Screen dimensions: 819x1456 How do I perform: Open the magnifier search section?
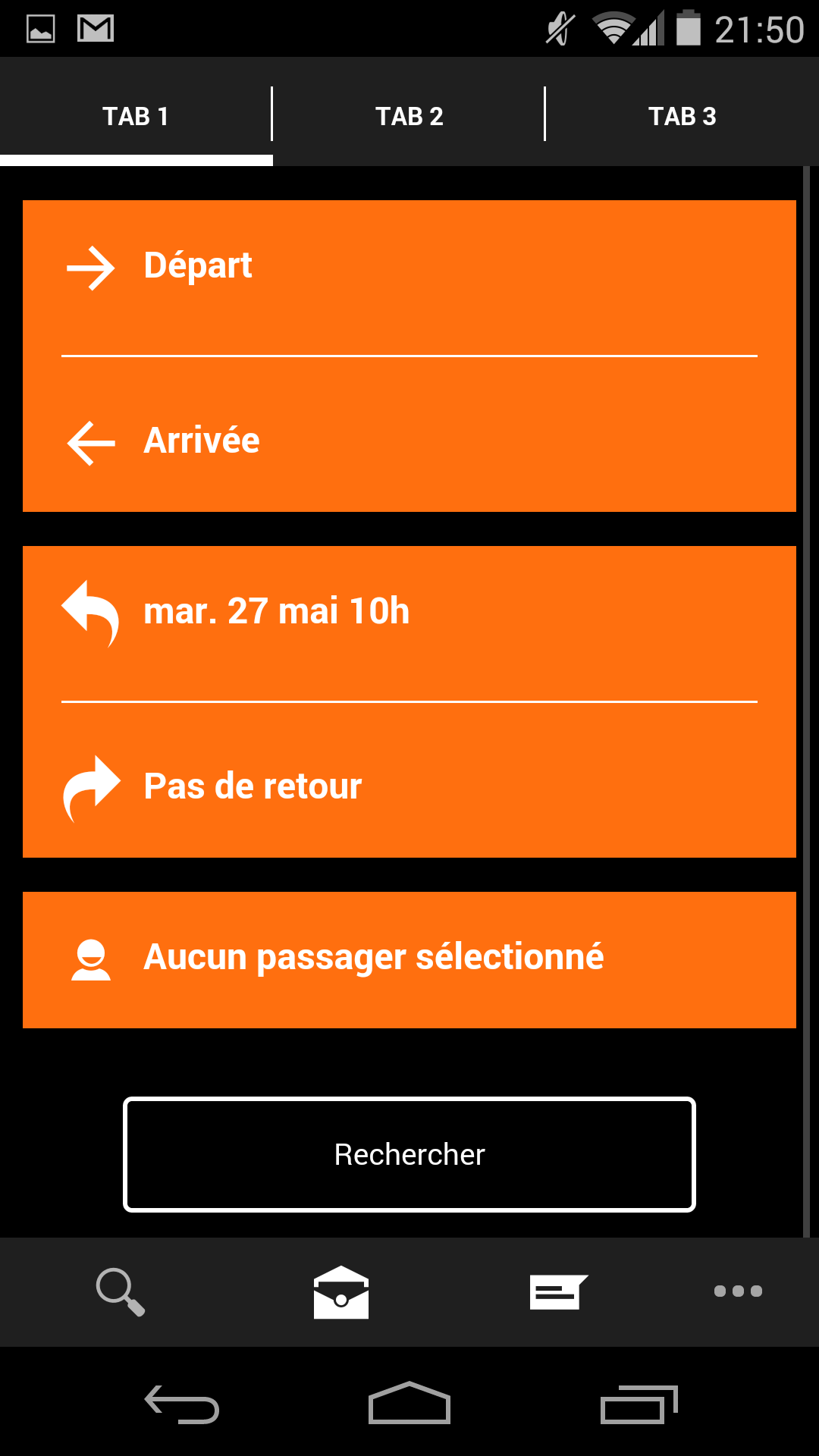pyautogui.click(x=121, y=1291)
